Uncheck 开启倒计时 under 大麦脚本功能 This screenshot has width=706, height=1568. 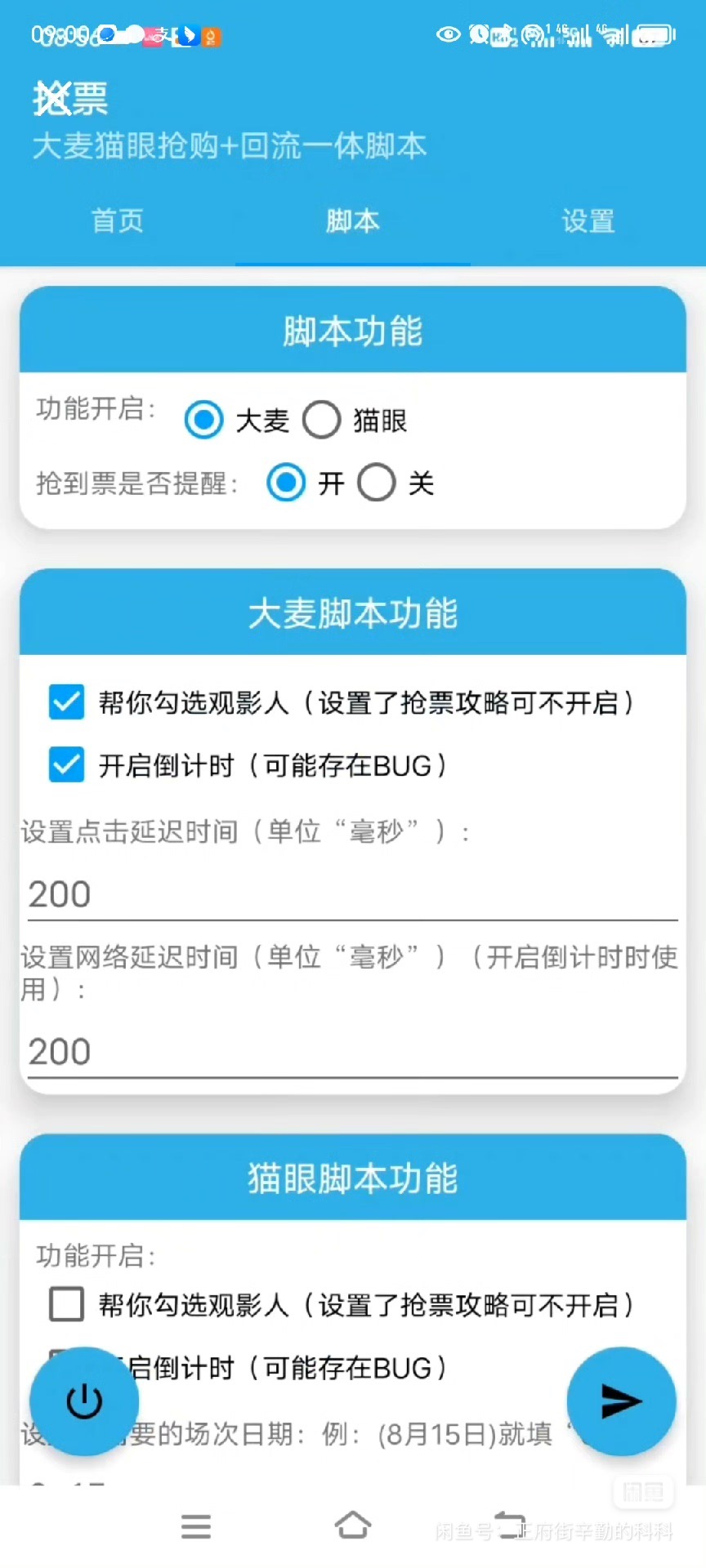tap(66, 765)
